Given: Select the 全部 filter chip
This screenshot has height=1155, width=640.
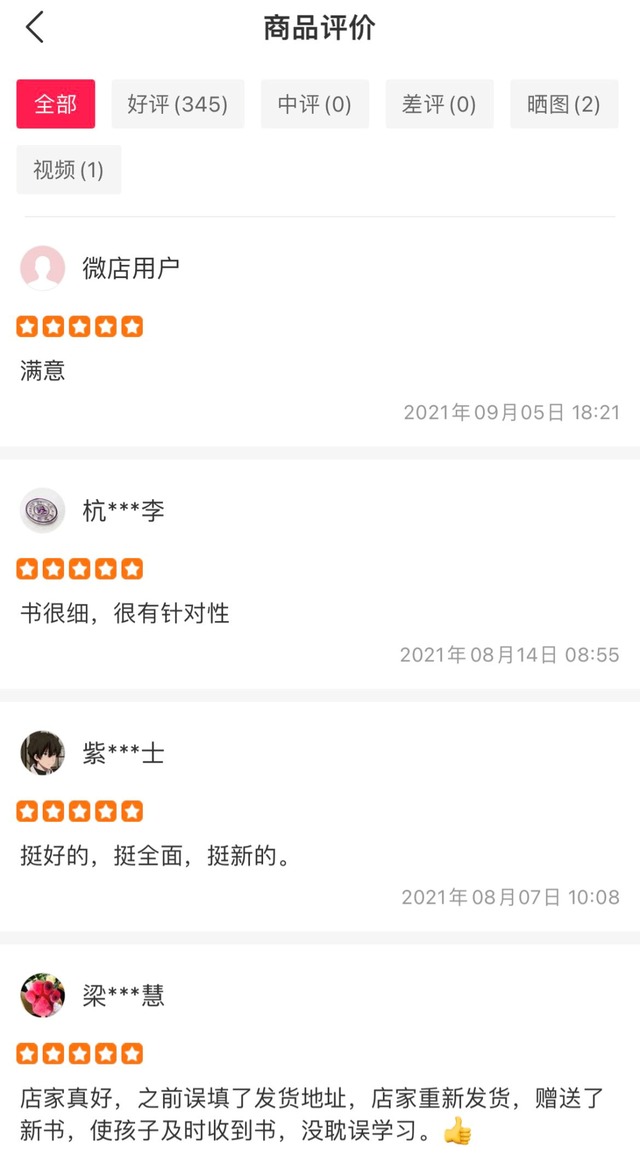Looking at the screenshot, I should point(56,104).
